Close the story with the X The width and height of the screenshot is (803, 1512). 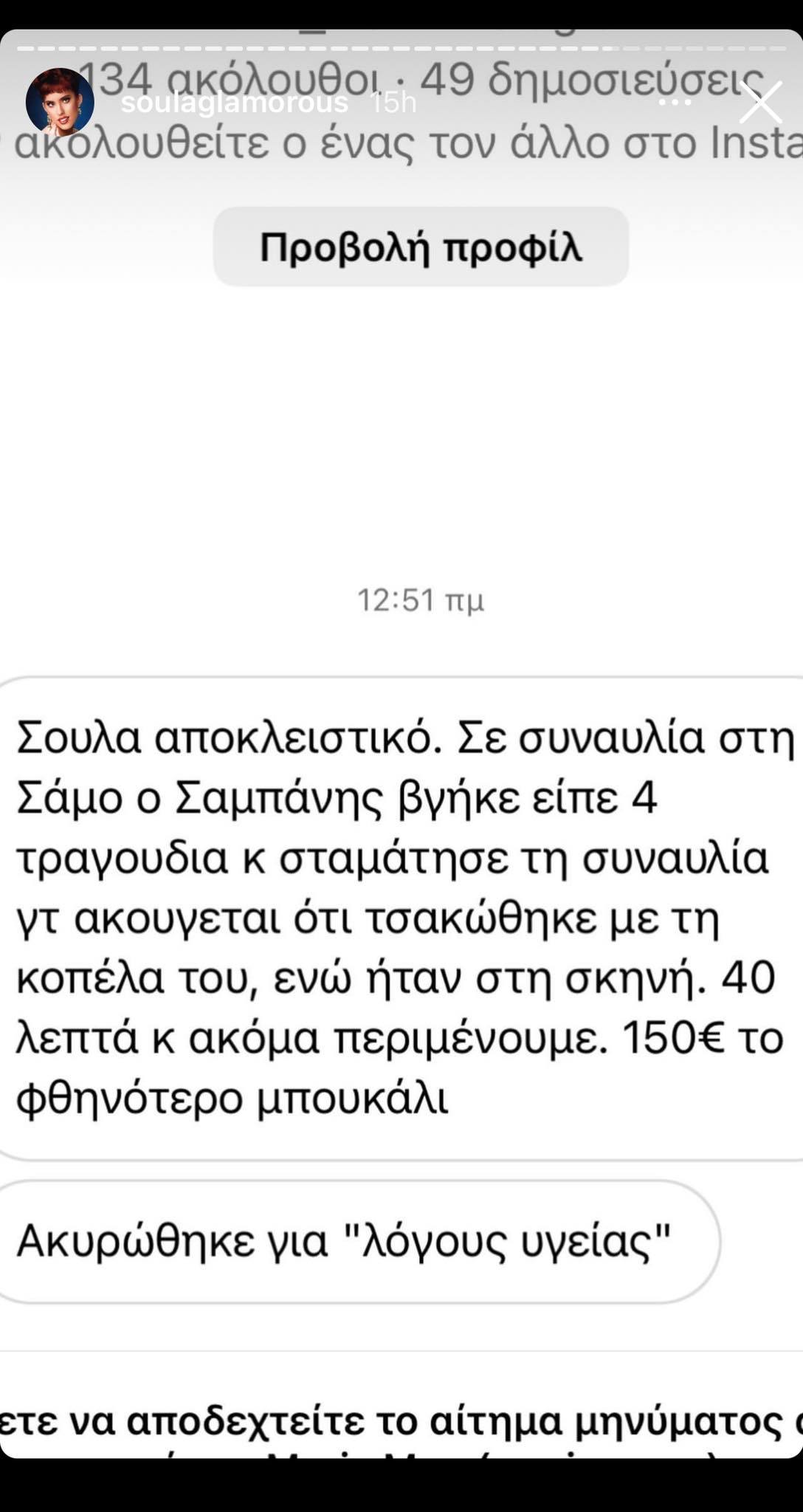[760, 103]
